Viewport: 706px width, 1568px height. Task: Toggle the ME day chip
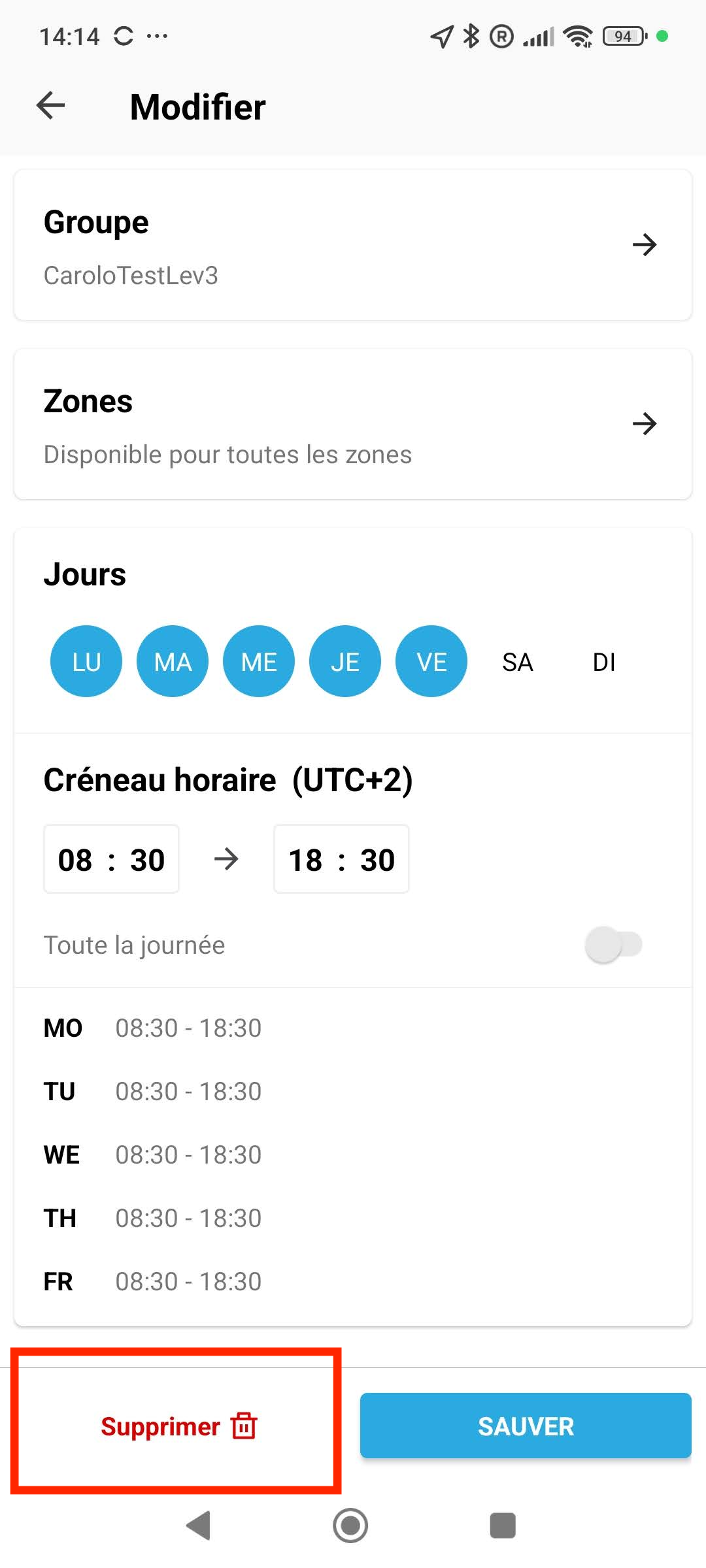pyautogui.click(x=259, y=662)
